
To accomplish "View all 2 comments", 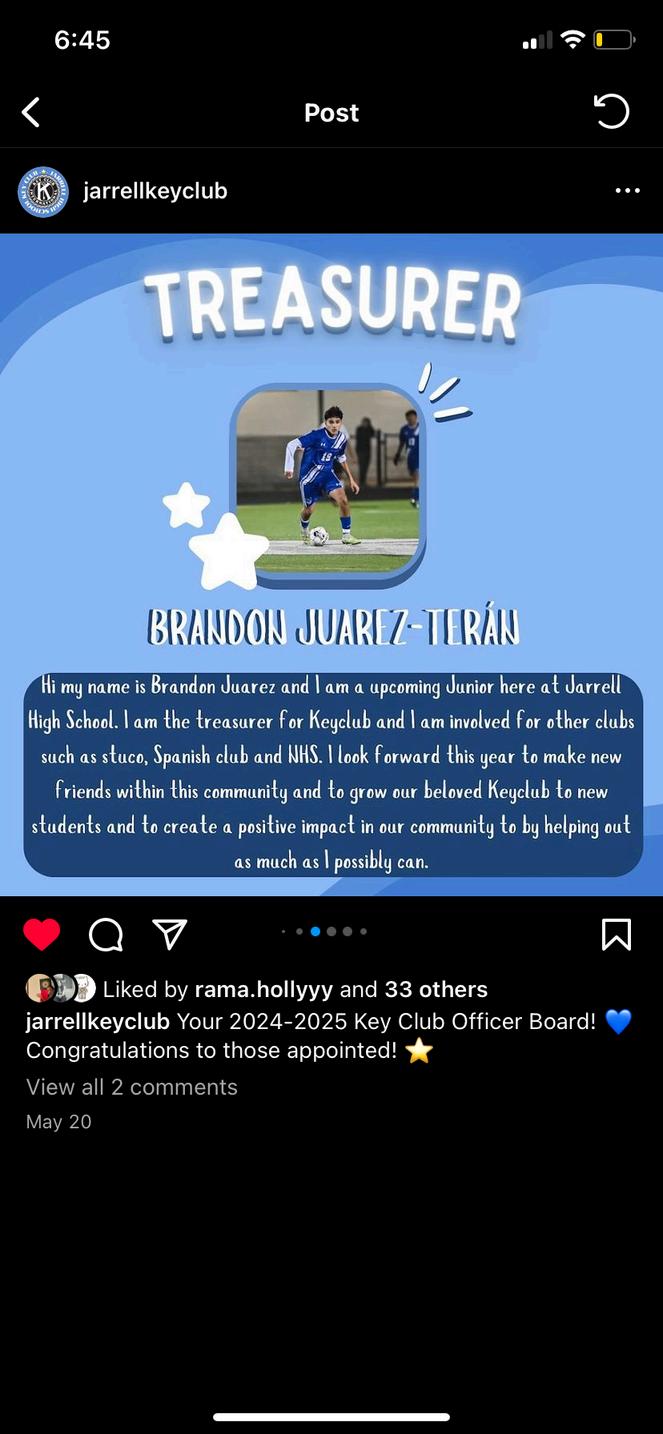I will (x=132, y=1087).
